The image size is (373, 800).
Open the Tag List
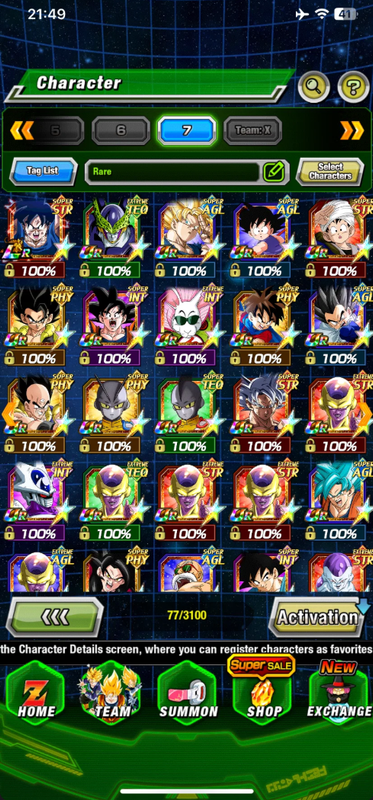[x=43, y=171]
